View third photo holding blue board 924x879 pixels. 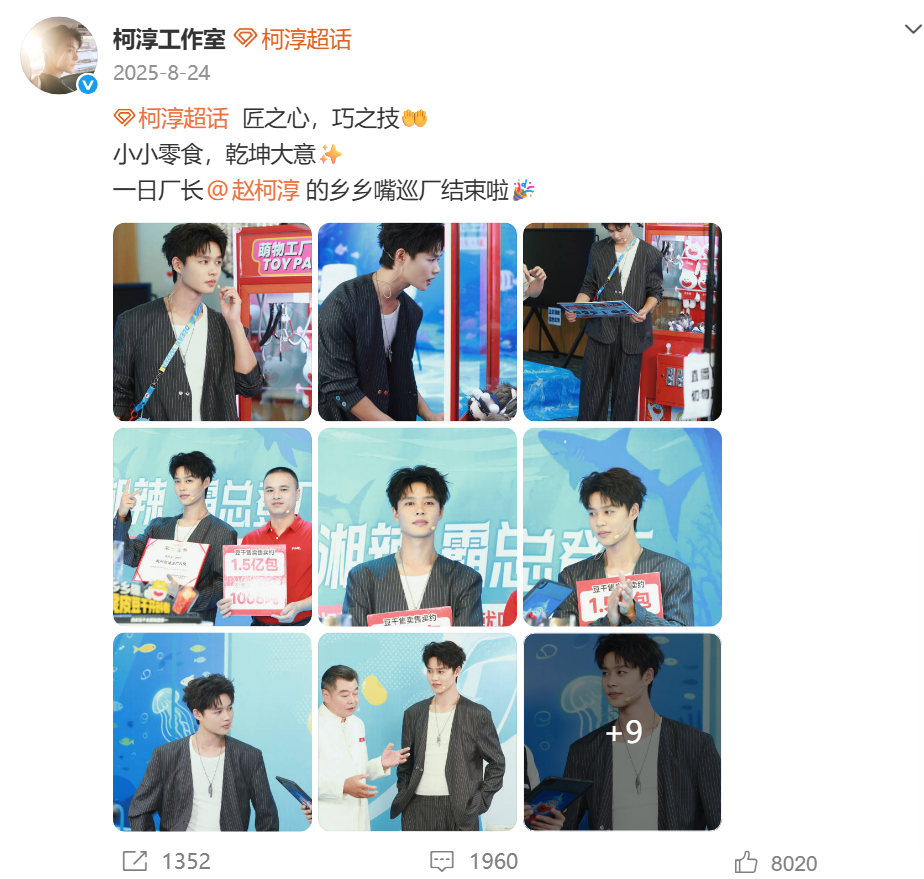622,321
